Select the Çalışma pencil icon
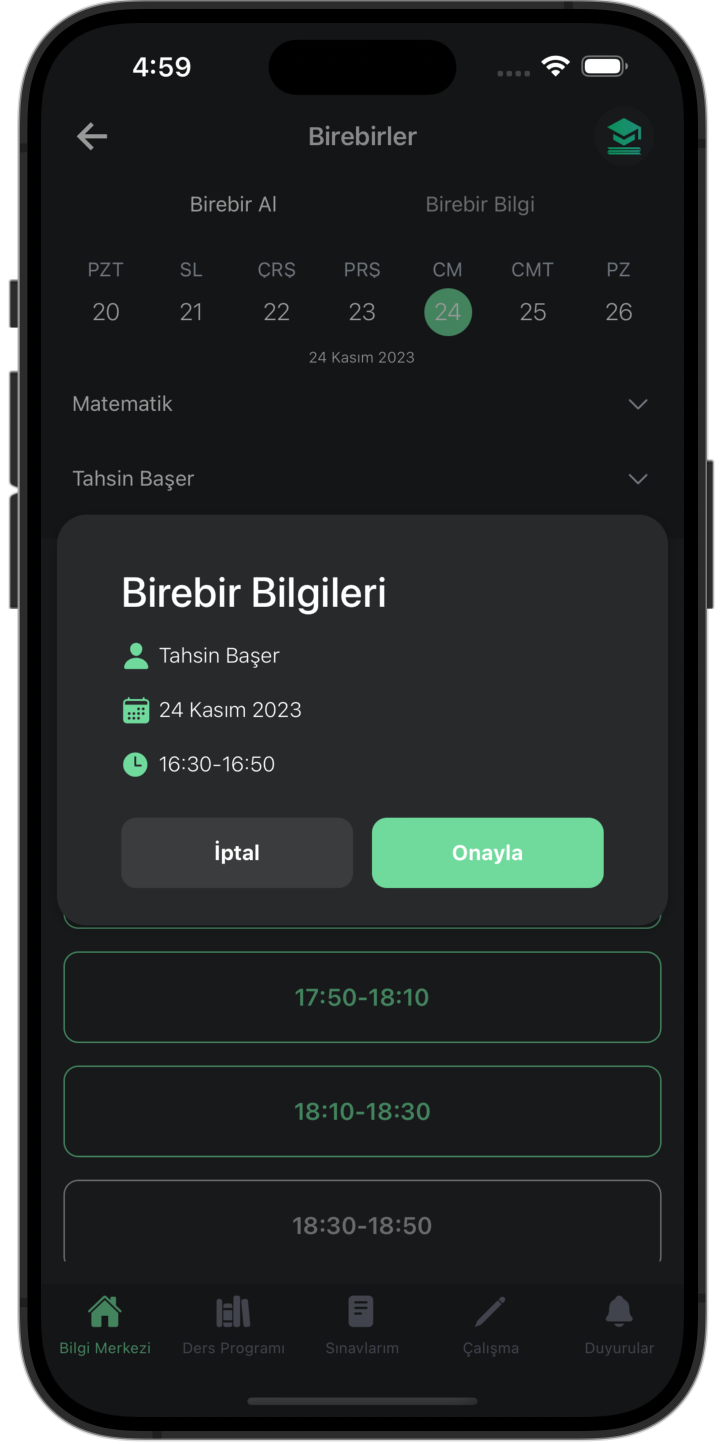Viewport: 723px width, 1444px height. point(490,1310)
